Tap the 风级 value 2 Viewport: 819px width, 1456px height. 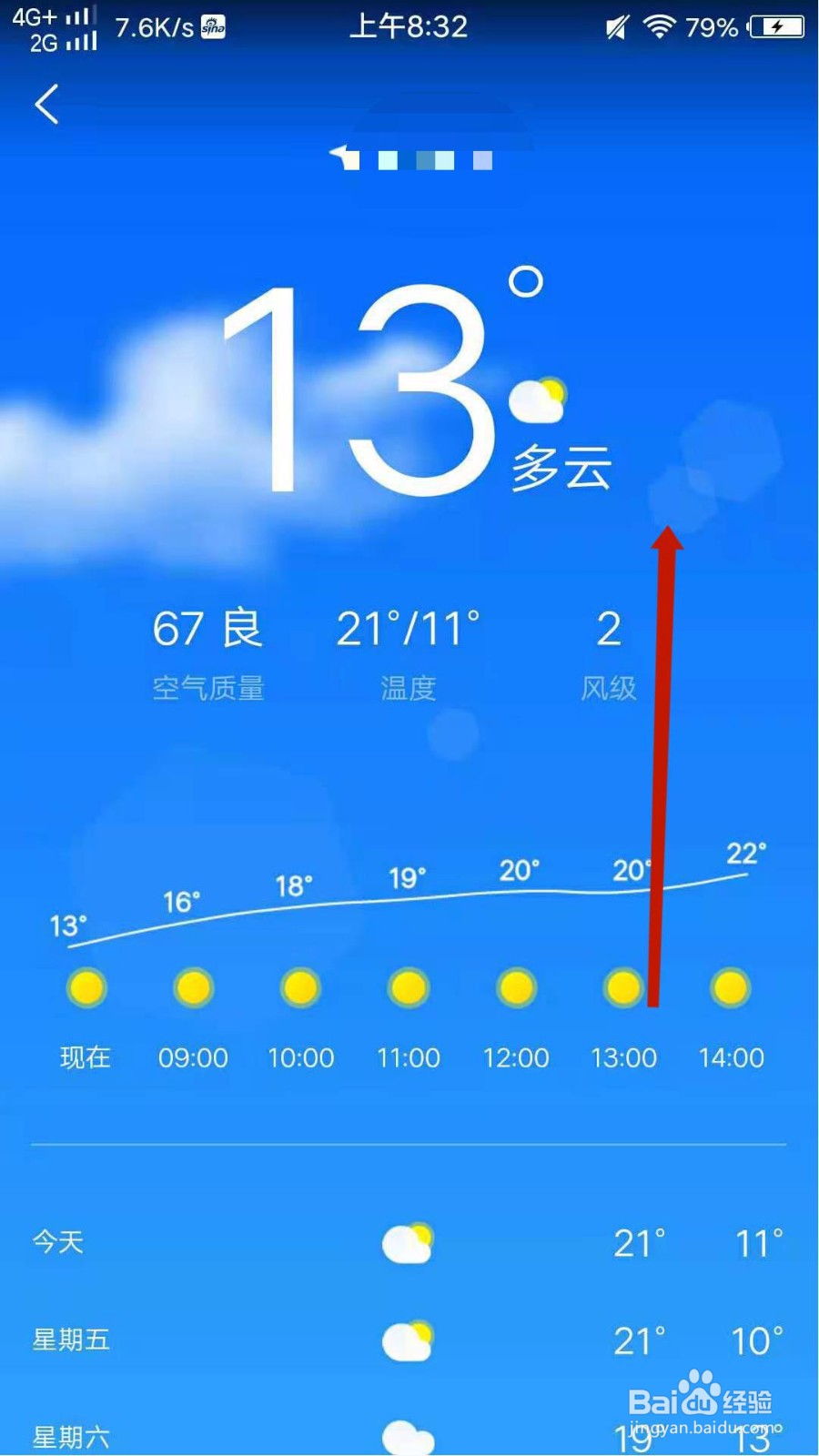coord(608,628)
